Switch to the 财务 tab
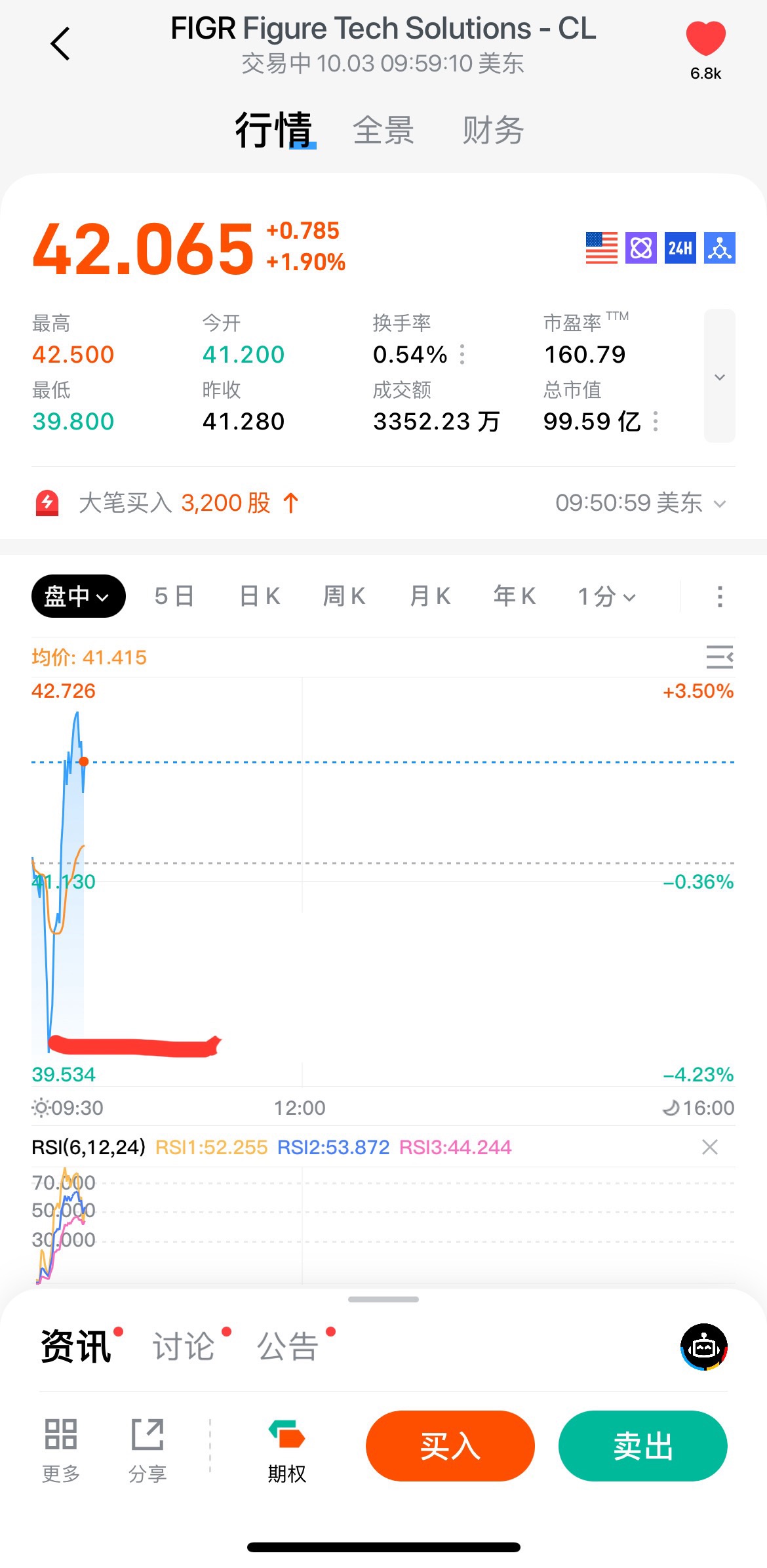 click(493, 130)
